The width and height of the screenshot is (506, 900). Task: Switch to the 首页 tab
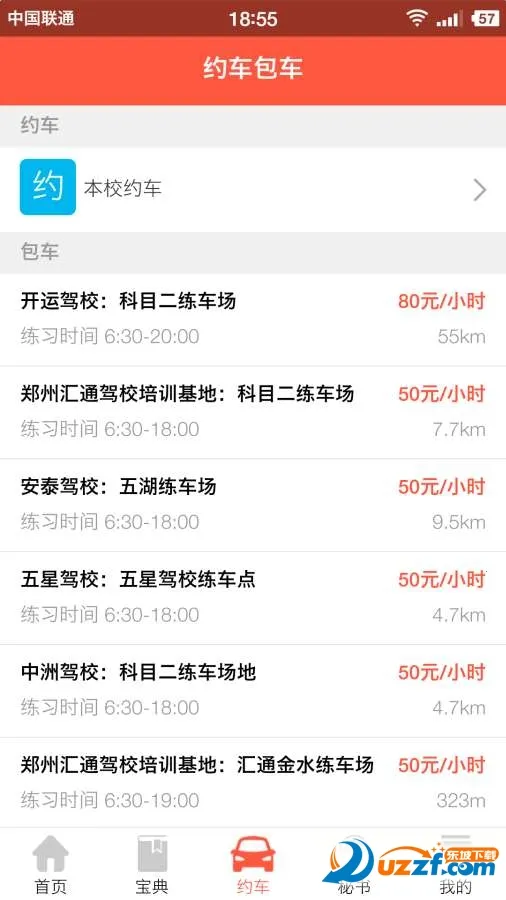pyautogui.click(x=50, y=864)
